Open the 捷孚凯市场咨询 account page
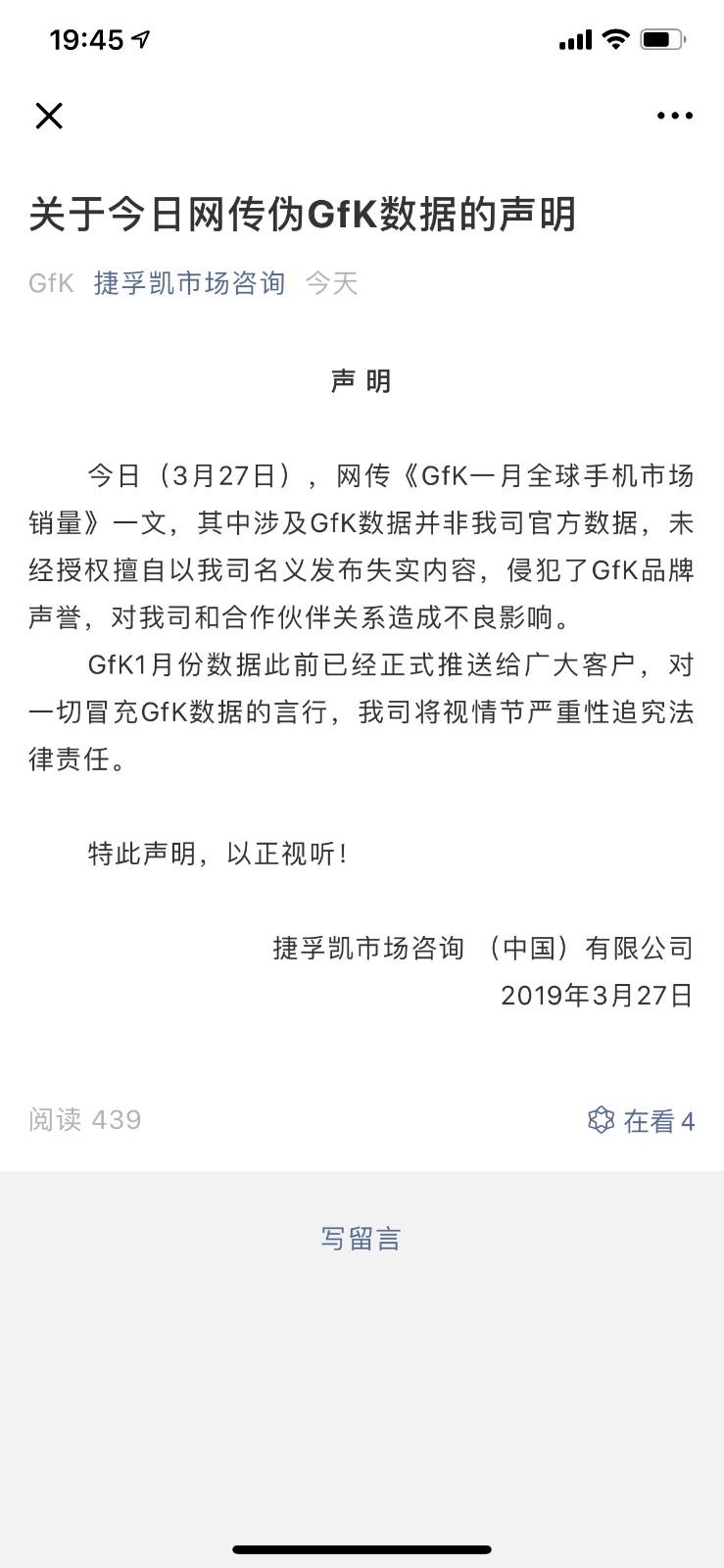 point(189,283)
